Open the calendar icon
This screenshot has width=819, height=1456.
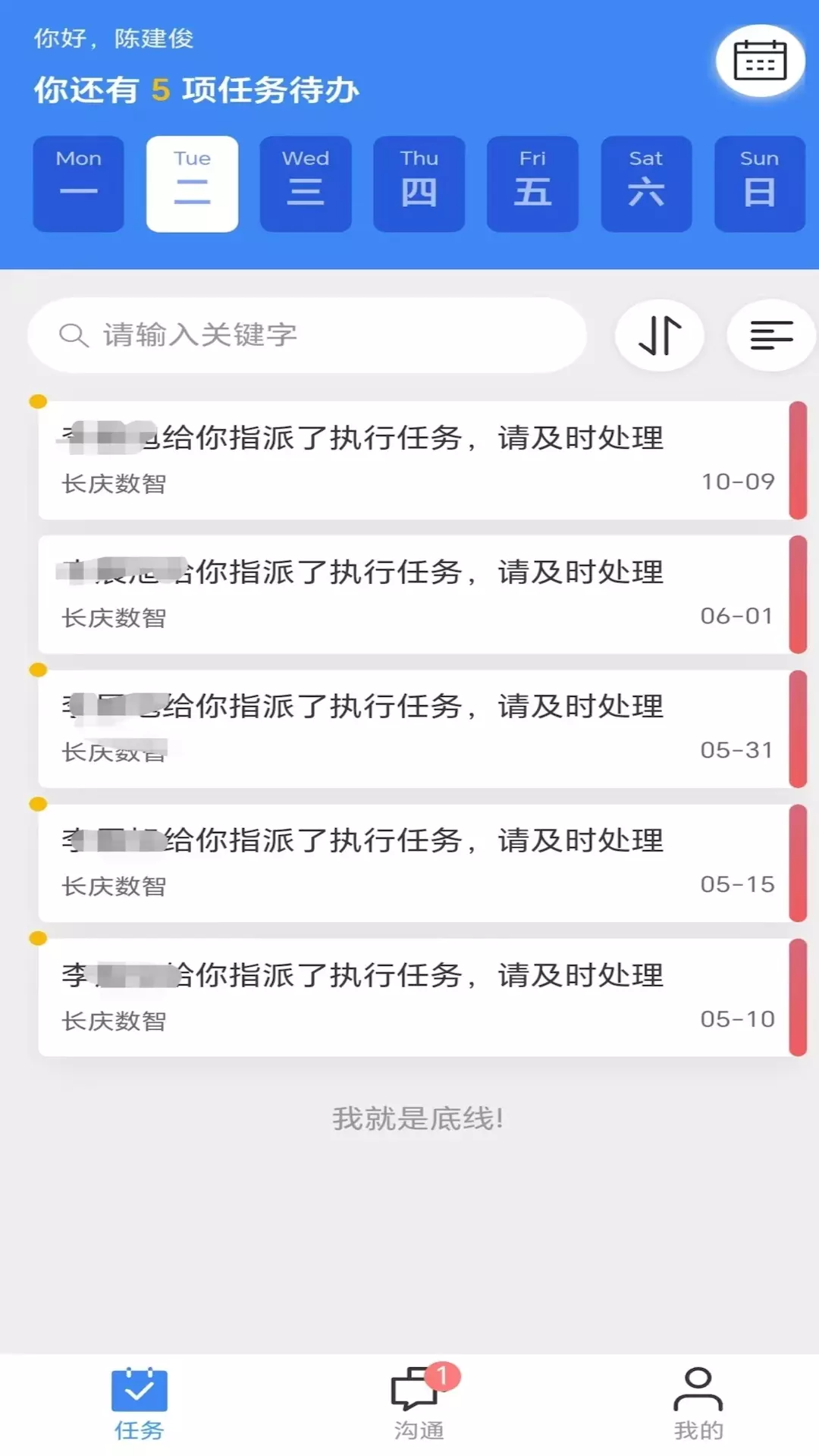pyautogui.click(x=760, y=61)
